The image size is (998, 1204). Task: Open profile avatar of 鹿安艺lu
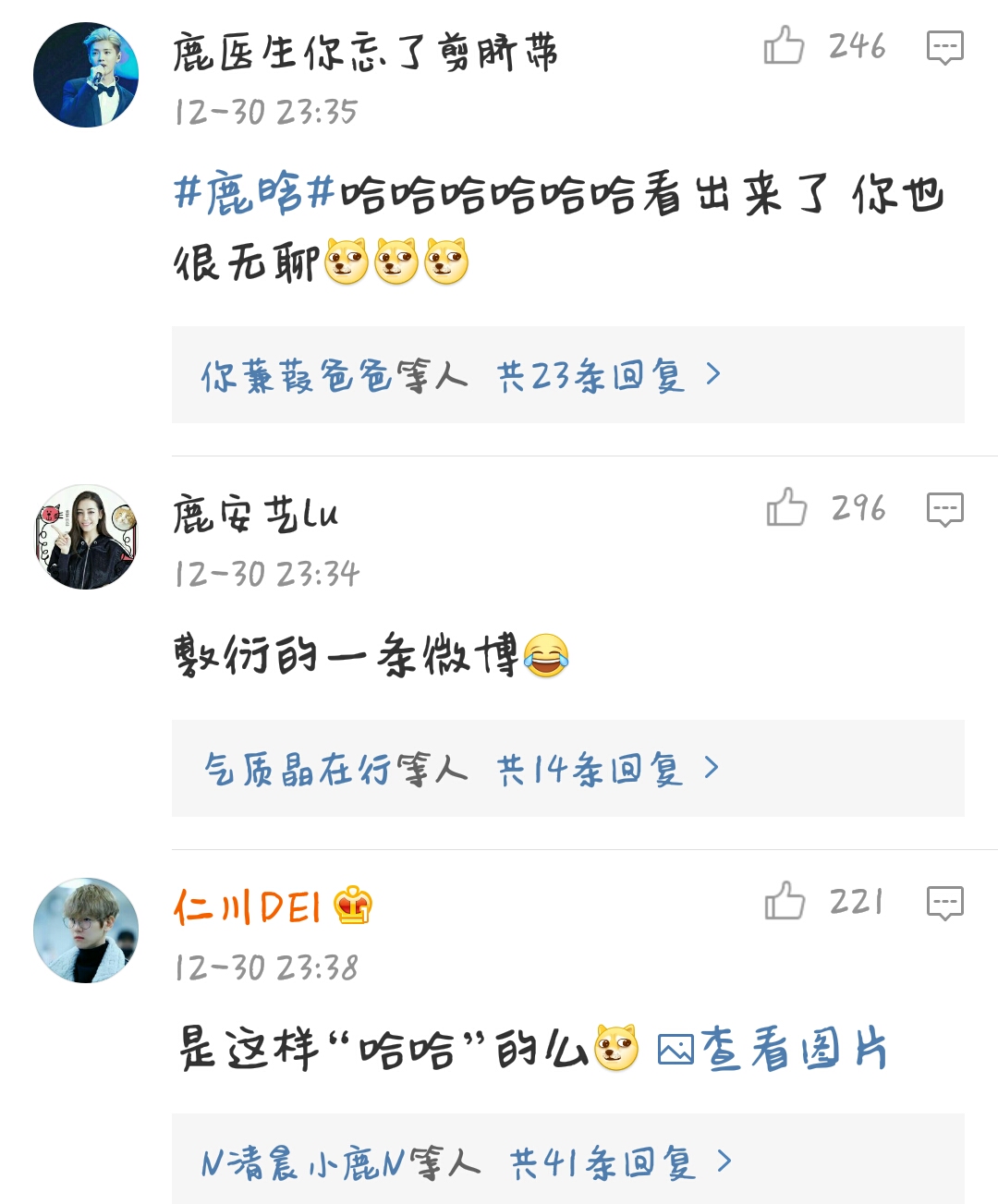point(86,537)
